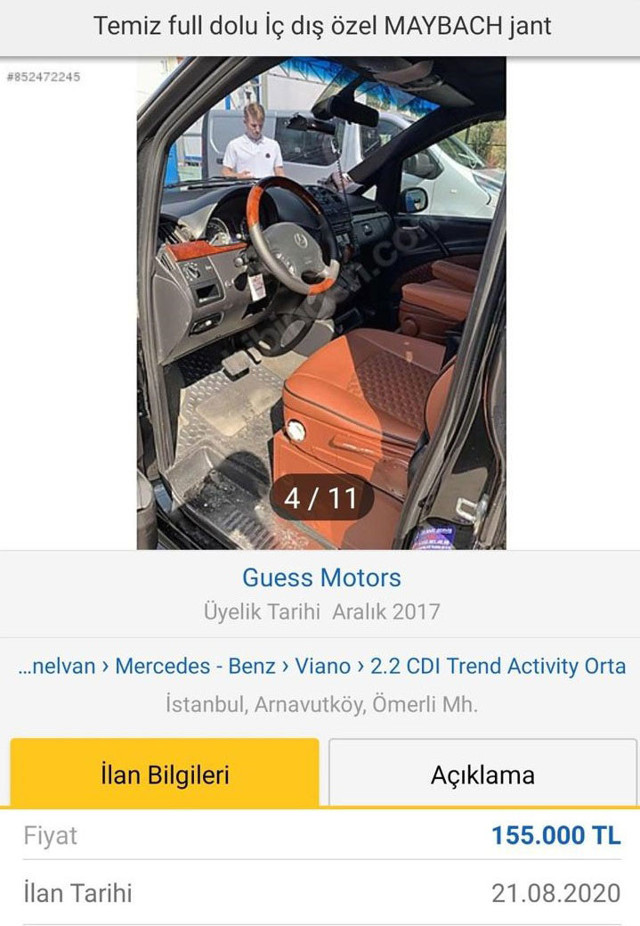Screen dimensions: 640x926
Task: Open the Mercedes - Benz category link
Action: (195, 666)
